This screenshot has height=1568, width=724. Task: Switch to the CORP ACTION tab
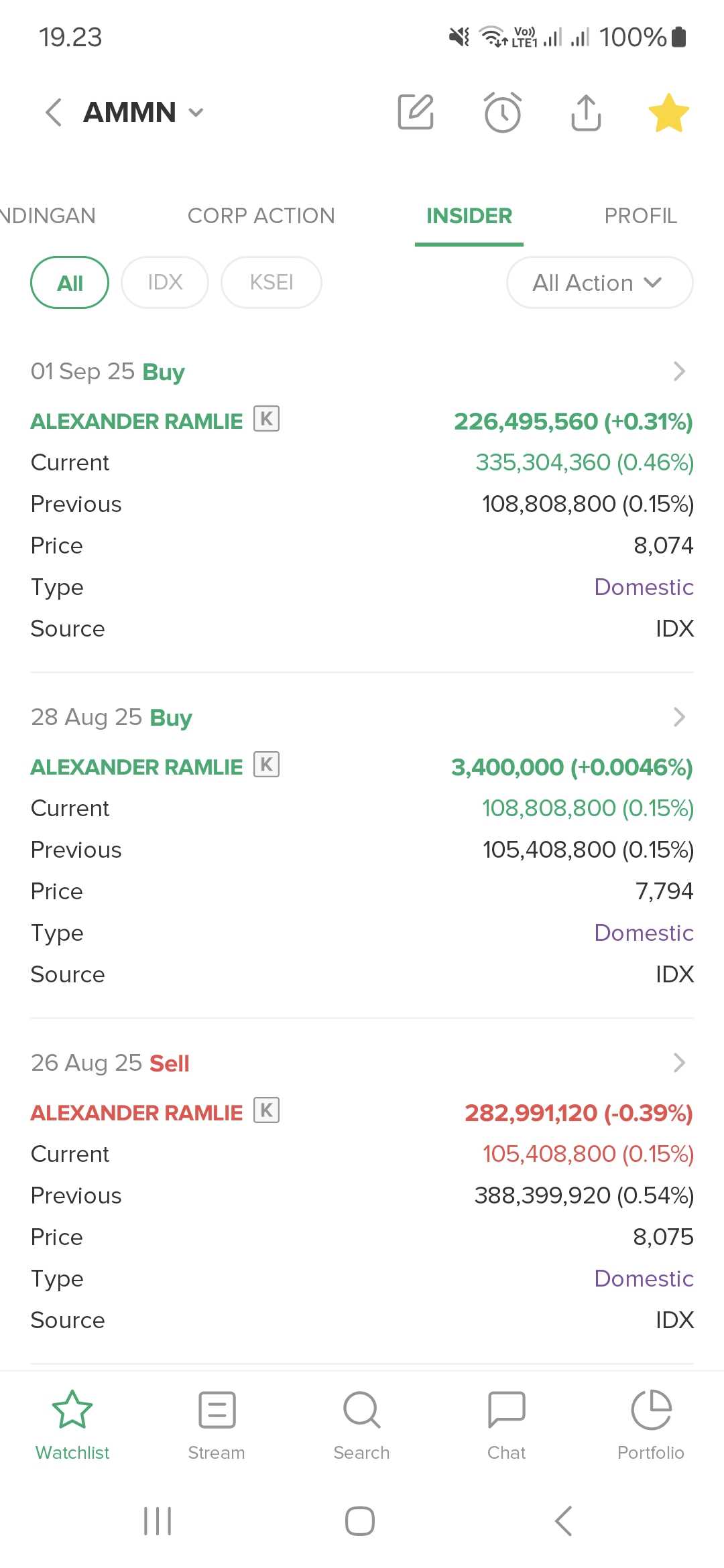pos(261,216)
